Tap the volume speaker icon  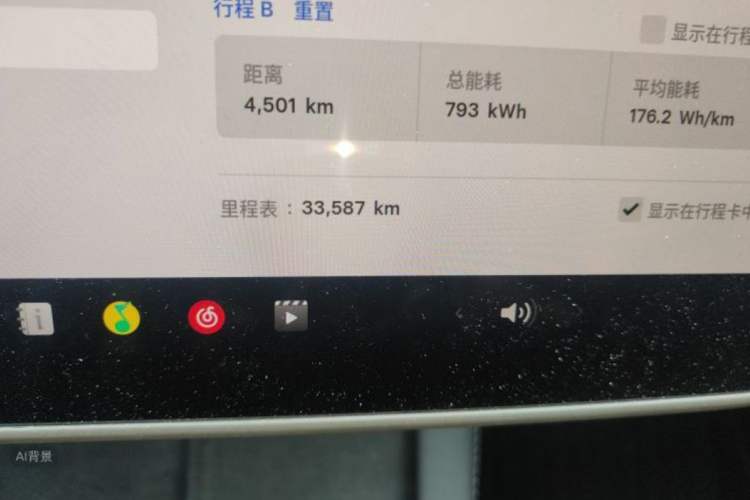coord(516,313)
